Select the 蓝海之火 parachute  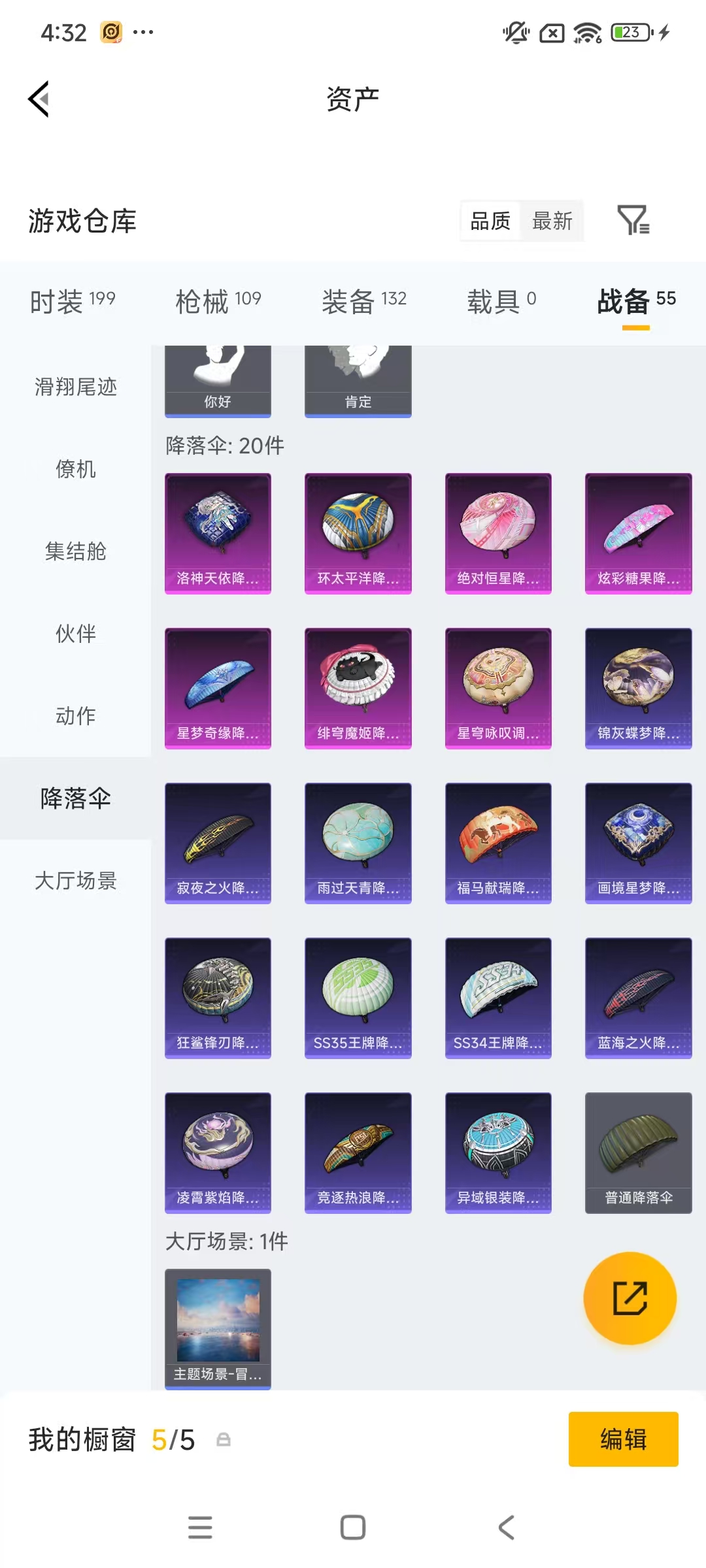[x=638, y=998]
